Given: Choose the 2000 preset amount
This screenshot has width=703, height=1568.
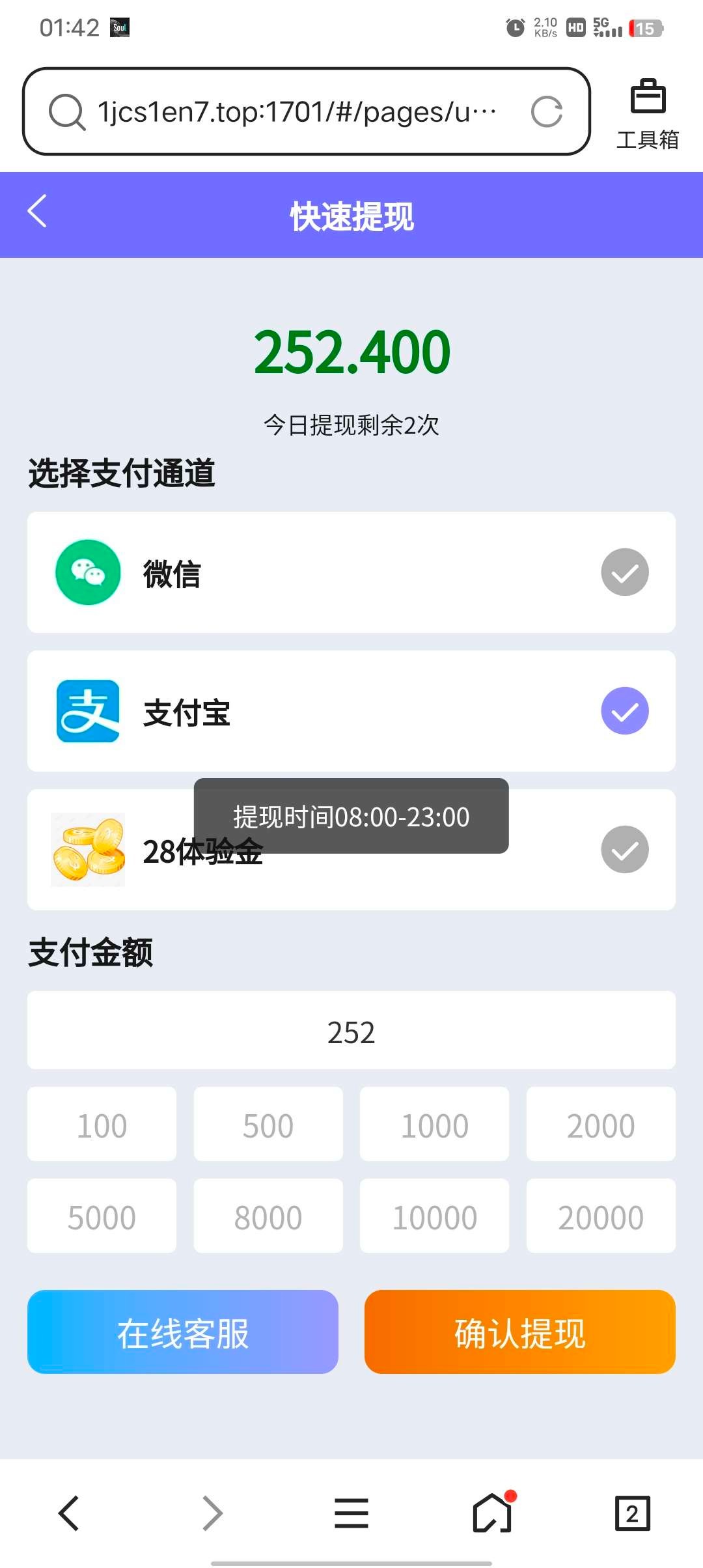Looking at the screenshot, I should coord(601,1125).
